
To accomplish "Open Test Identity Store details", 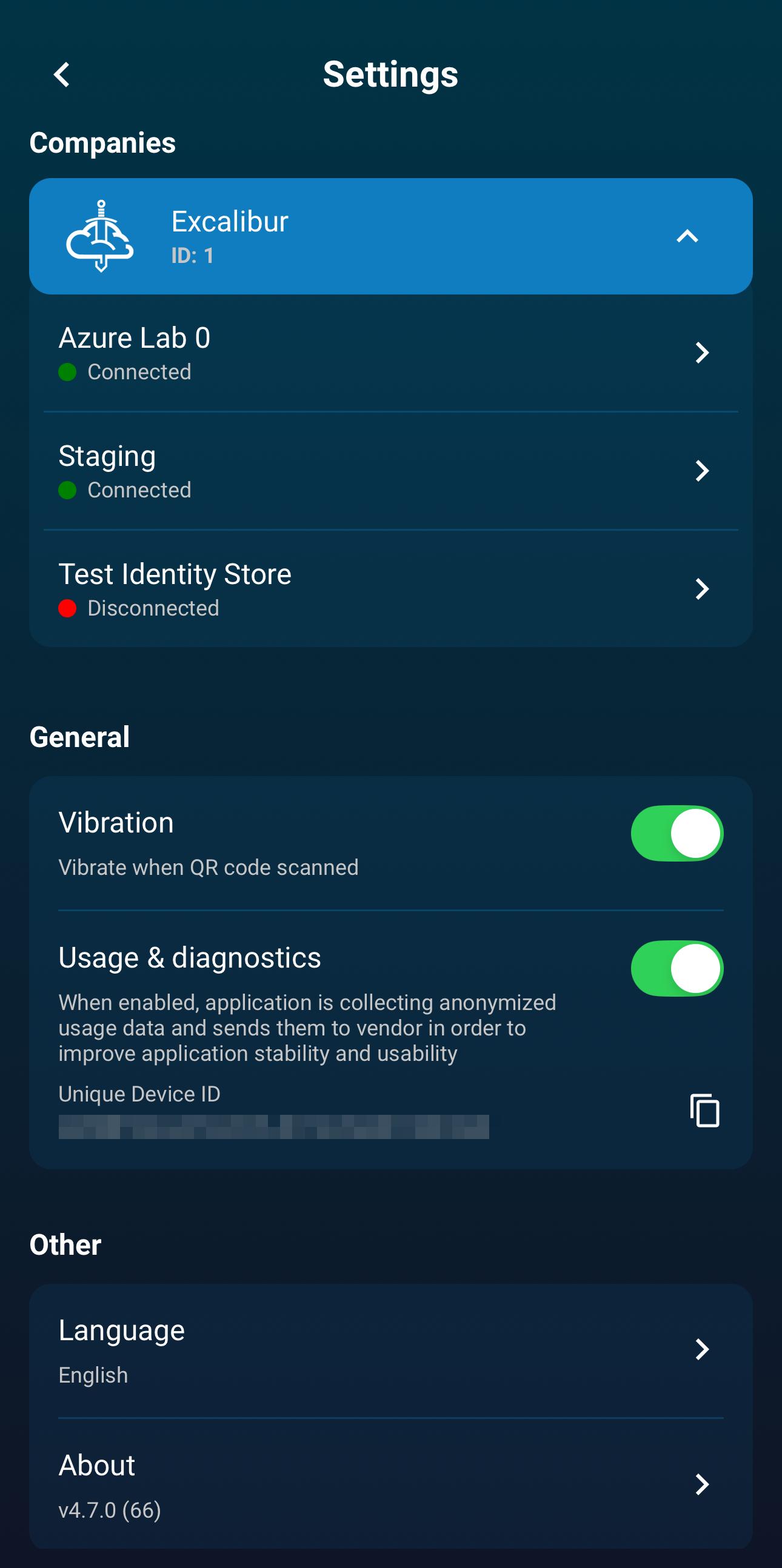I will (x=390, y=590).
